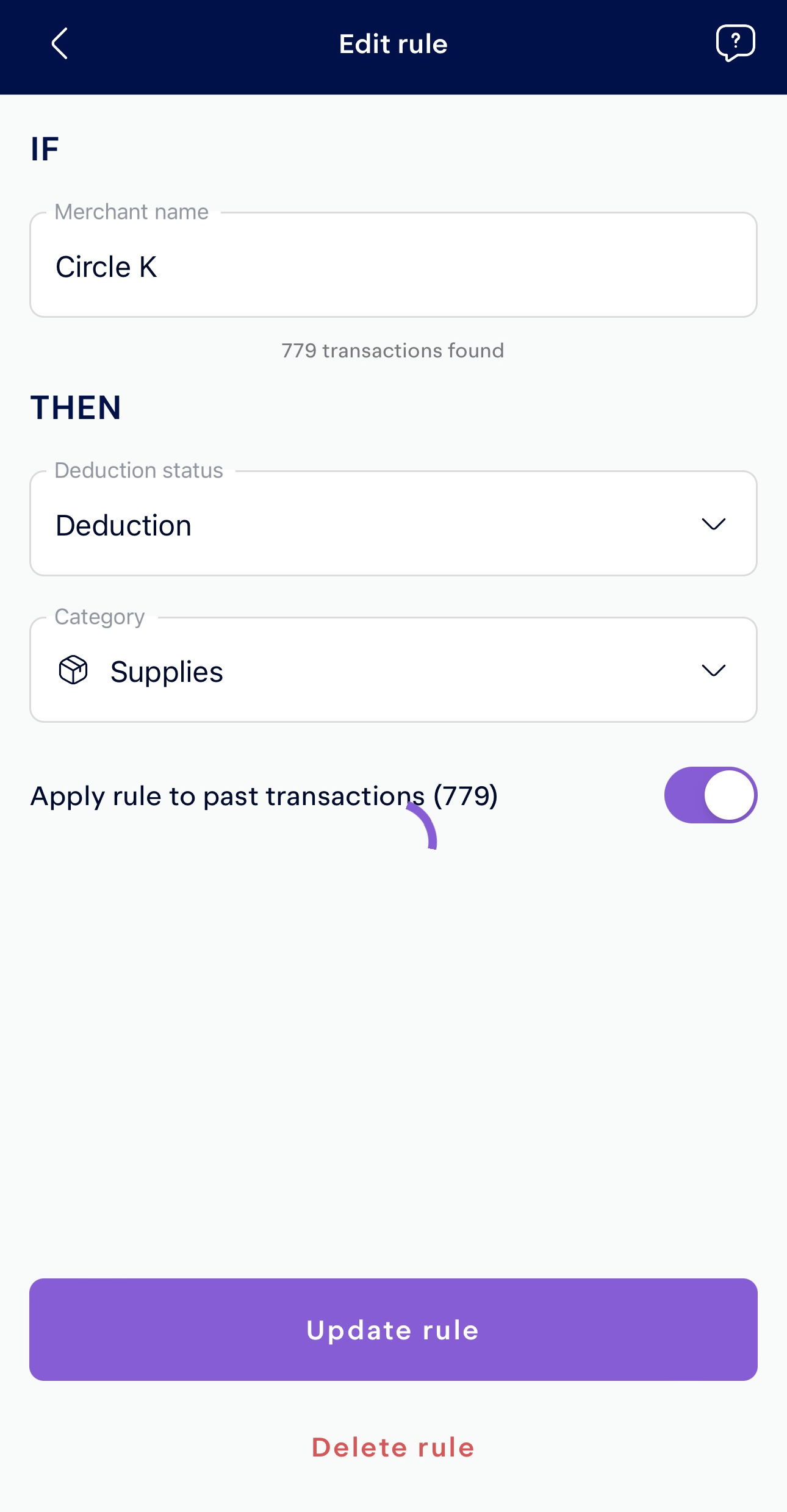Disable apply rule to past transactions

[711, 795]
